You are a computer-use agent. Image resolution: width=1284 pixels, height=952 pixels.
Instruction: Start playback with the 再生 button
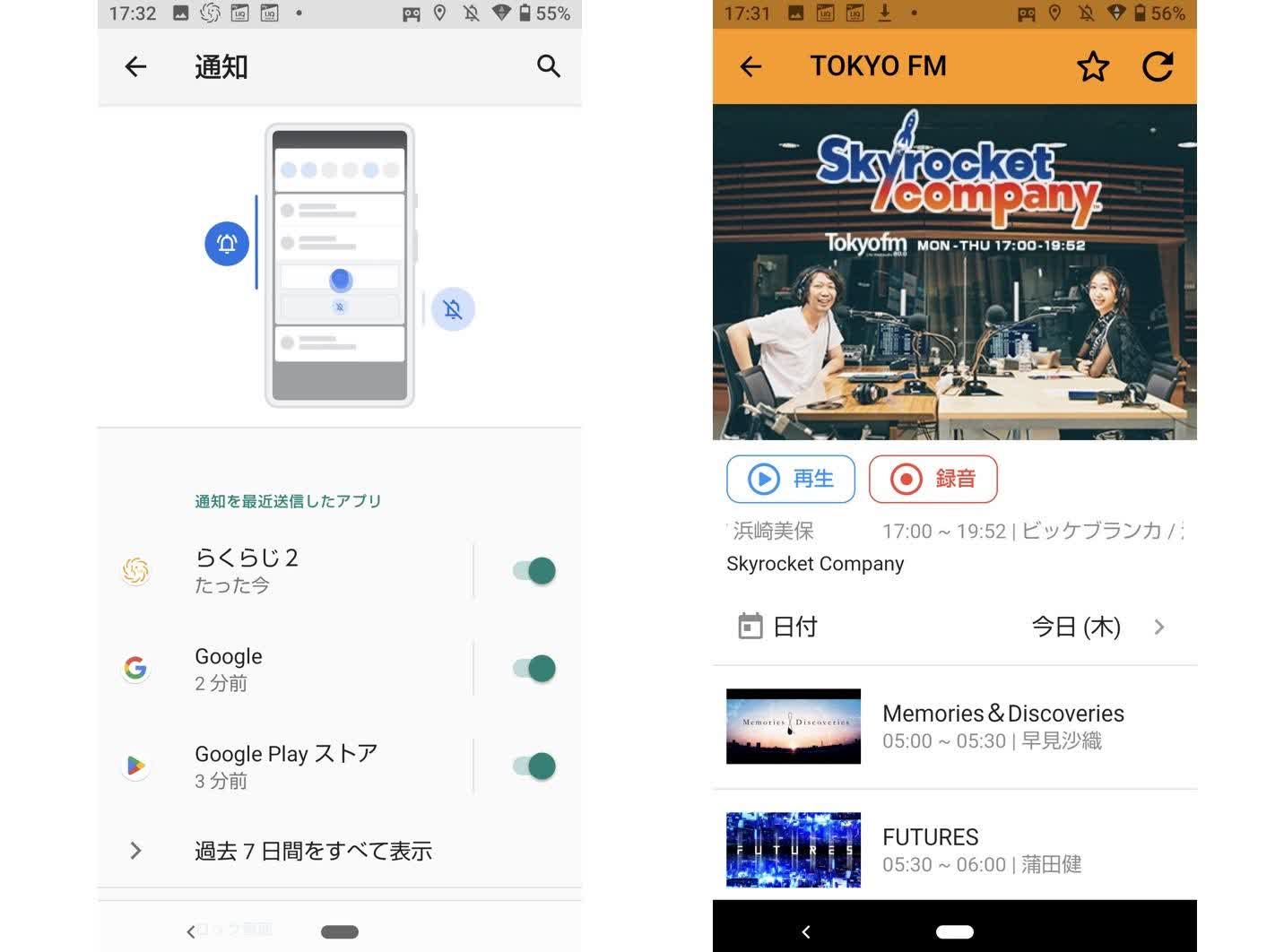pyautogui.click(x=790, y=479)
